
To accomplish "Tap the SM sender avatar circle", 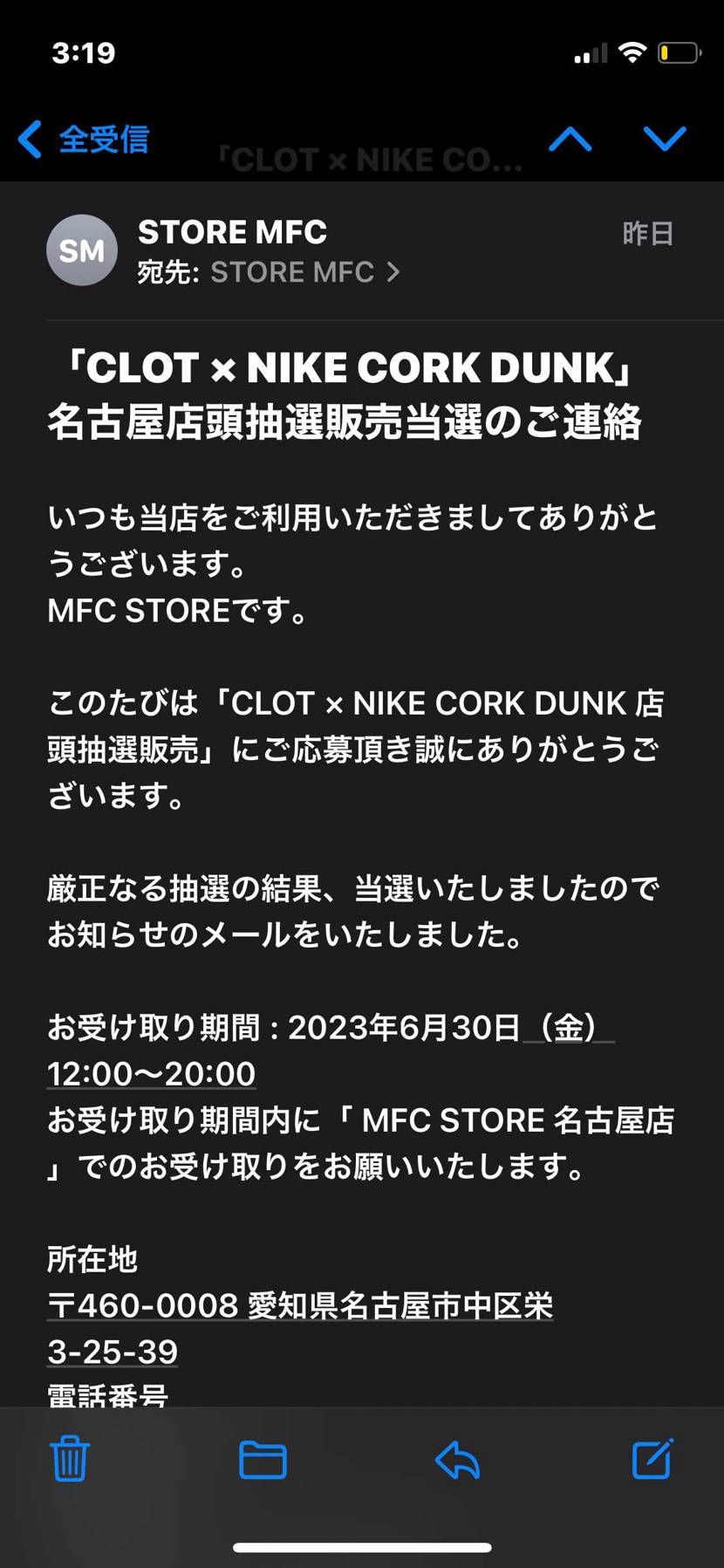I will pyautogui.click(x=82, y=250).
